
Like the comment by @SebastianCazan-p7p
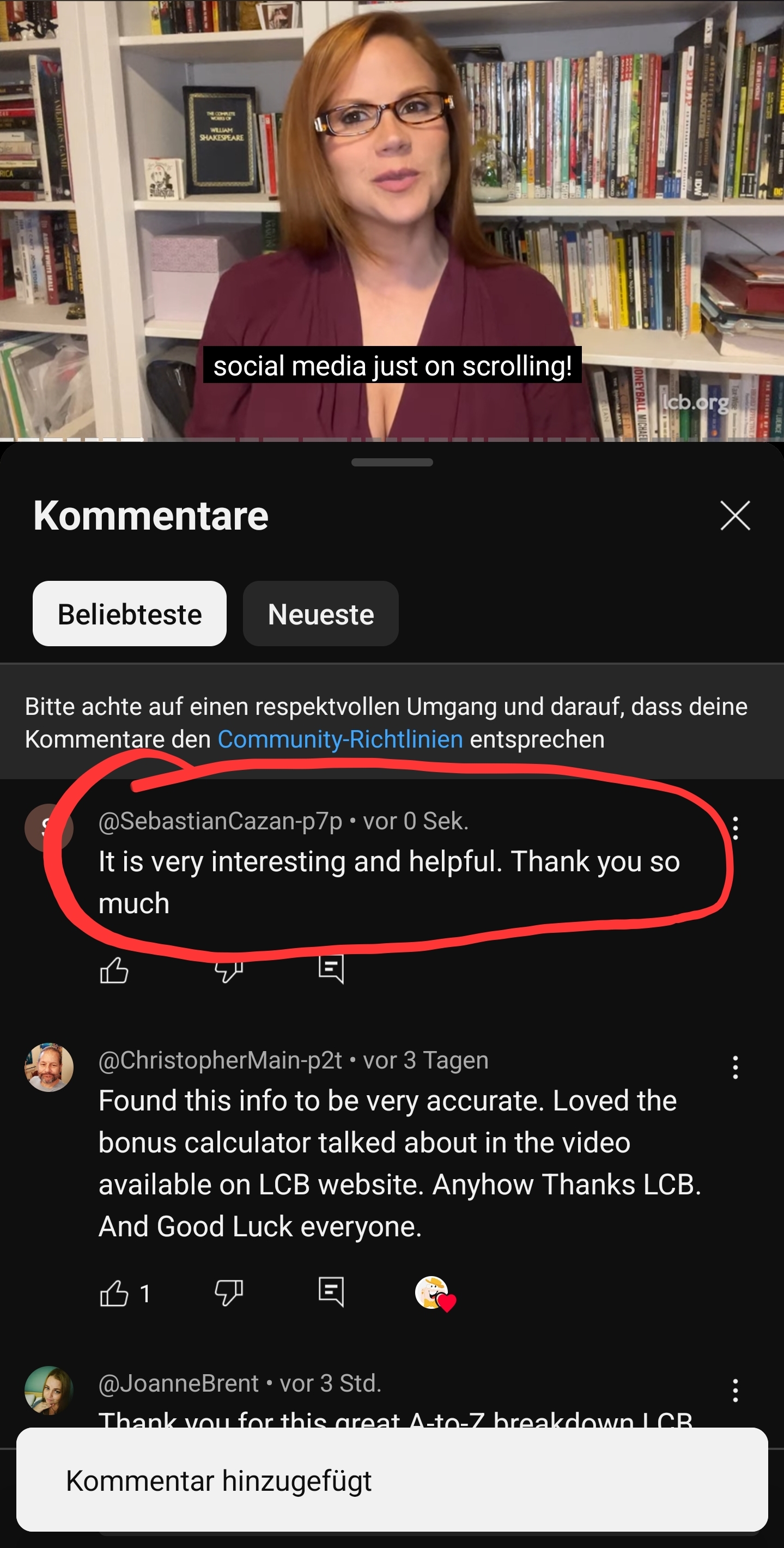tap(114, 970)
